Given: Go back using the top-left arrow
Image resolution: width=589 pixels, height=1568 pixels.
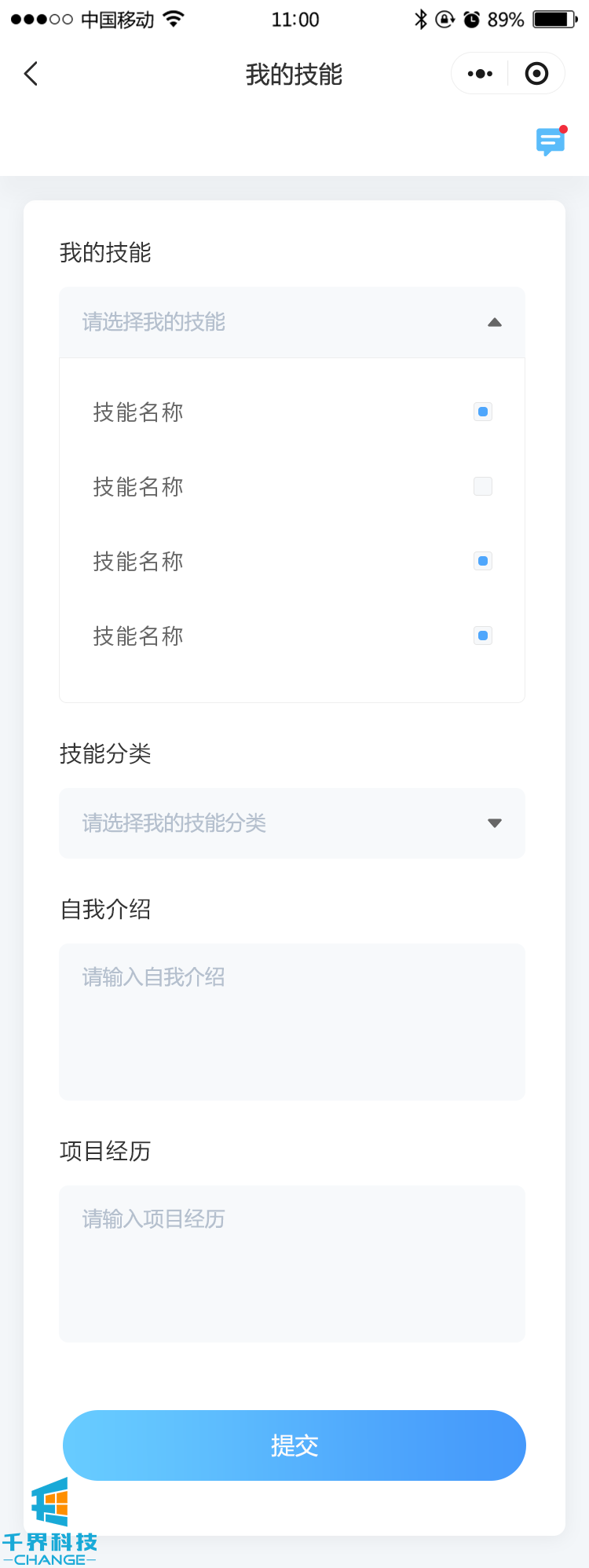Looking at the screenshot, I should pos(31,75).
